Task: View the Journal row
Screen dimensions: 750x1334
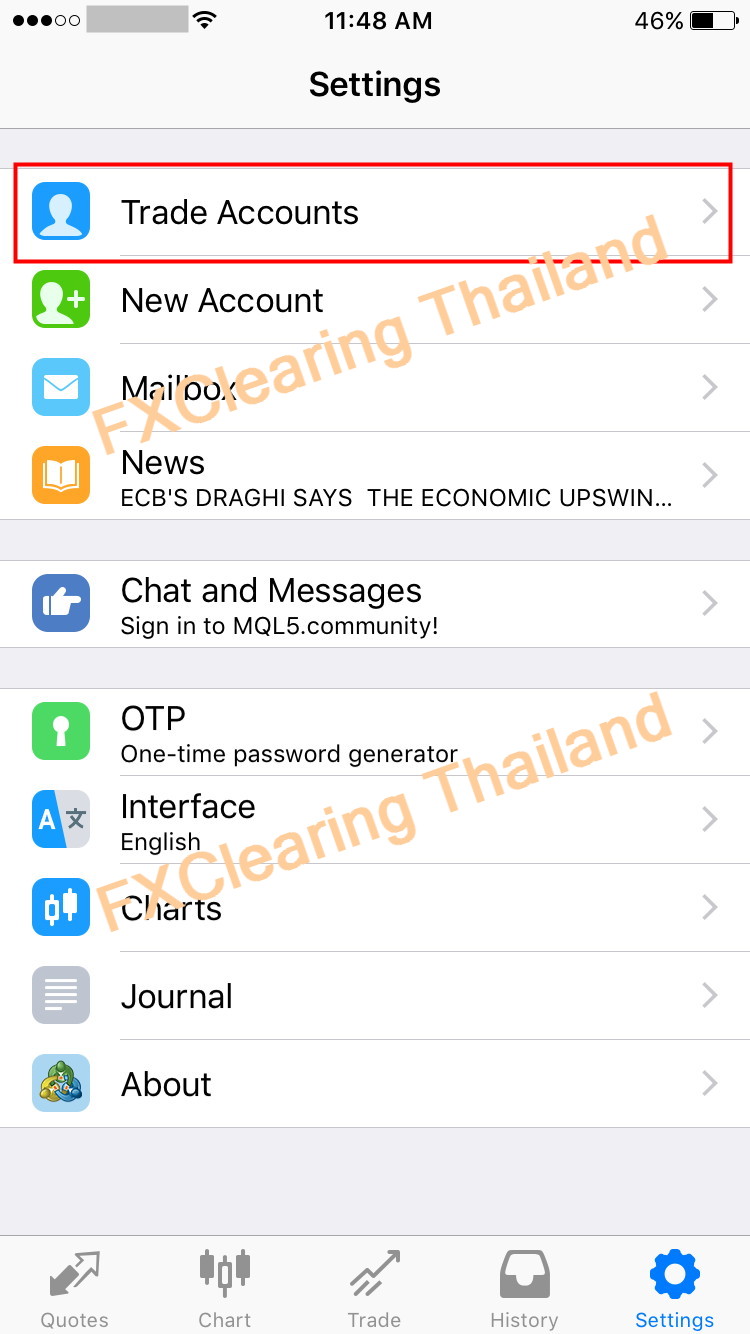Action: [x=375, y=995]
